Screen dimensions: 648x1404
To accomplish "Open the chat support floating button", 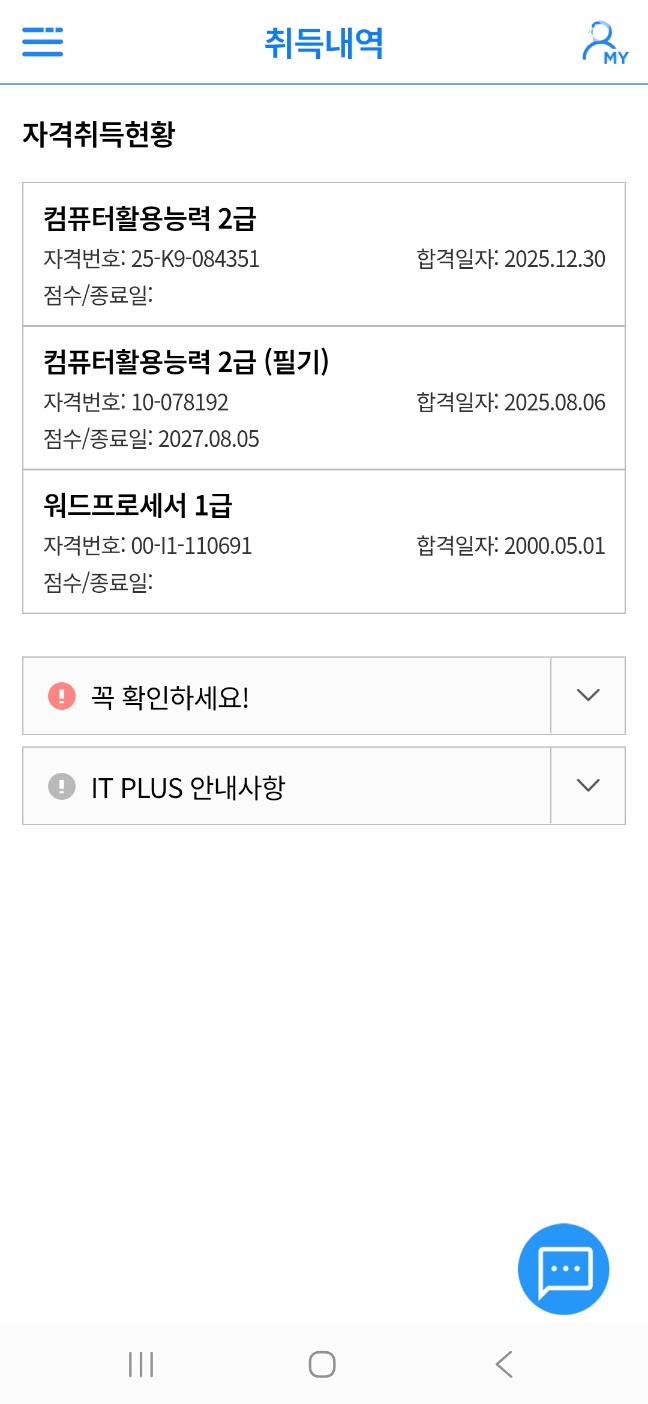I will [563, 1269].
